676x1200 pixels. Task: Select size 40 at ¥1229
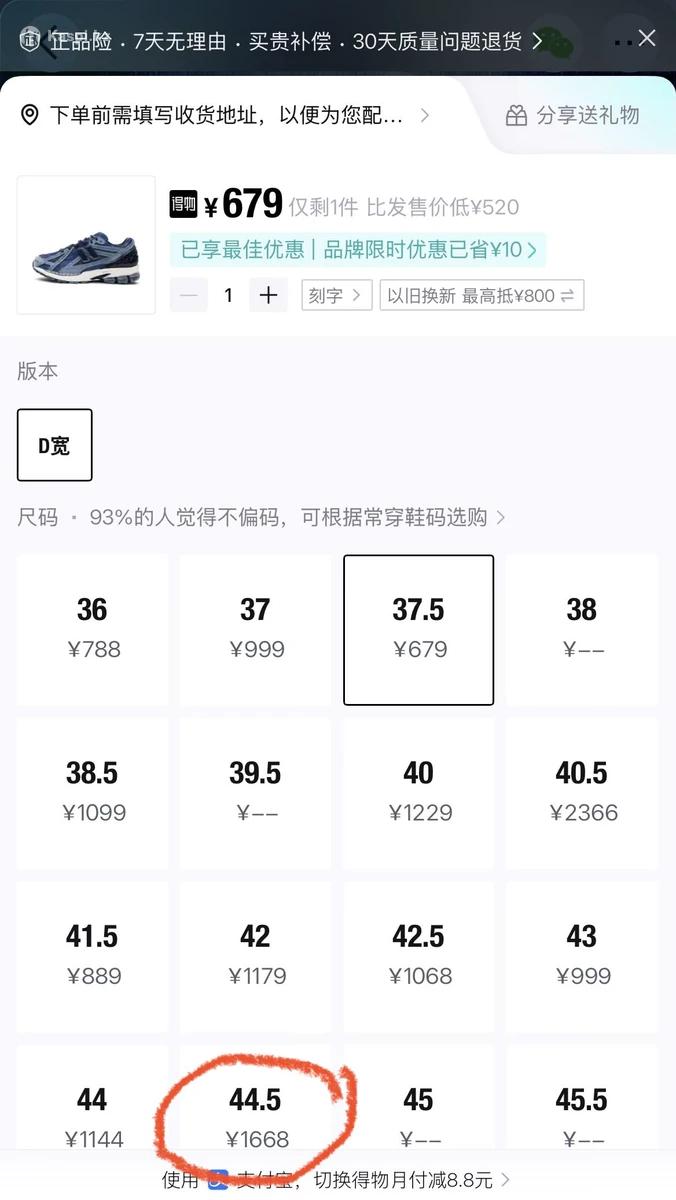click(418, 792)
